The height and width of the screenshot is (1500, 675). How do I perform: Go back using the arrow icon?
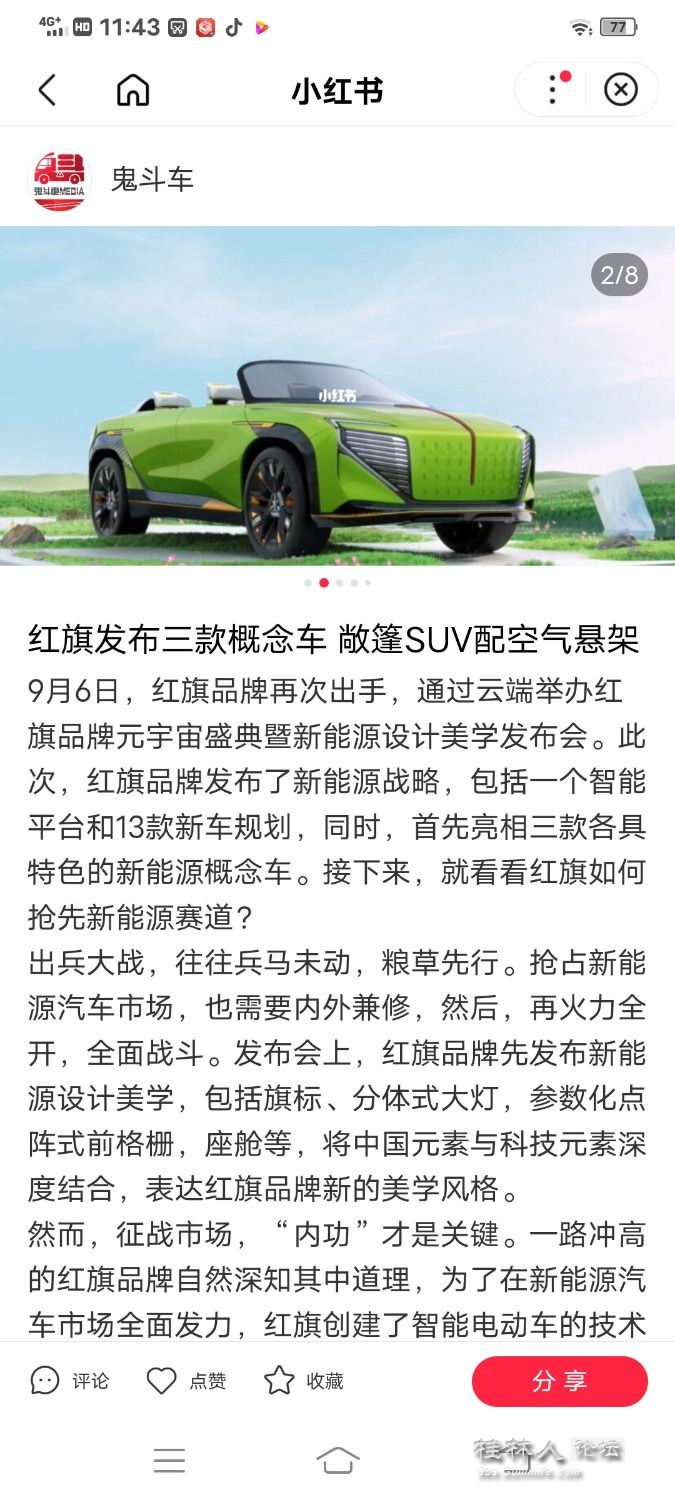point(46,91)
